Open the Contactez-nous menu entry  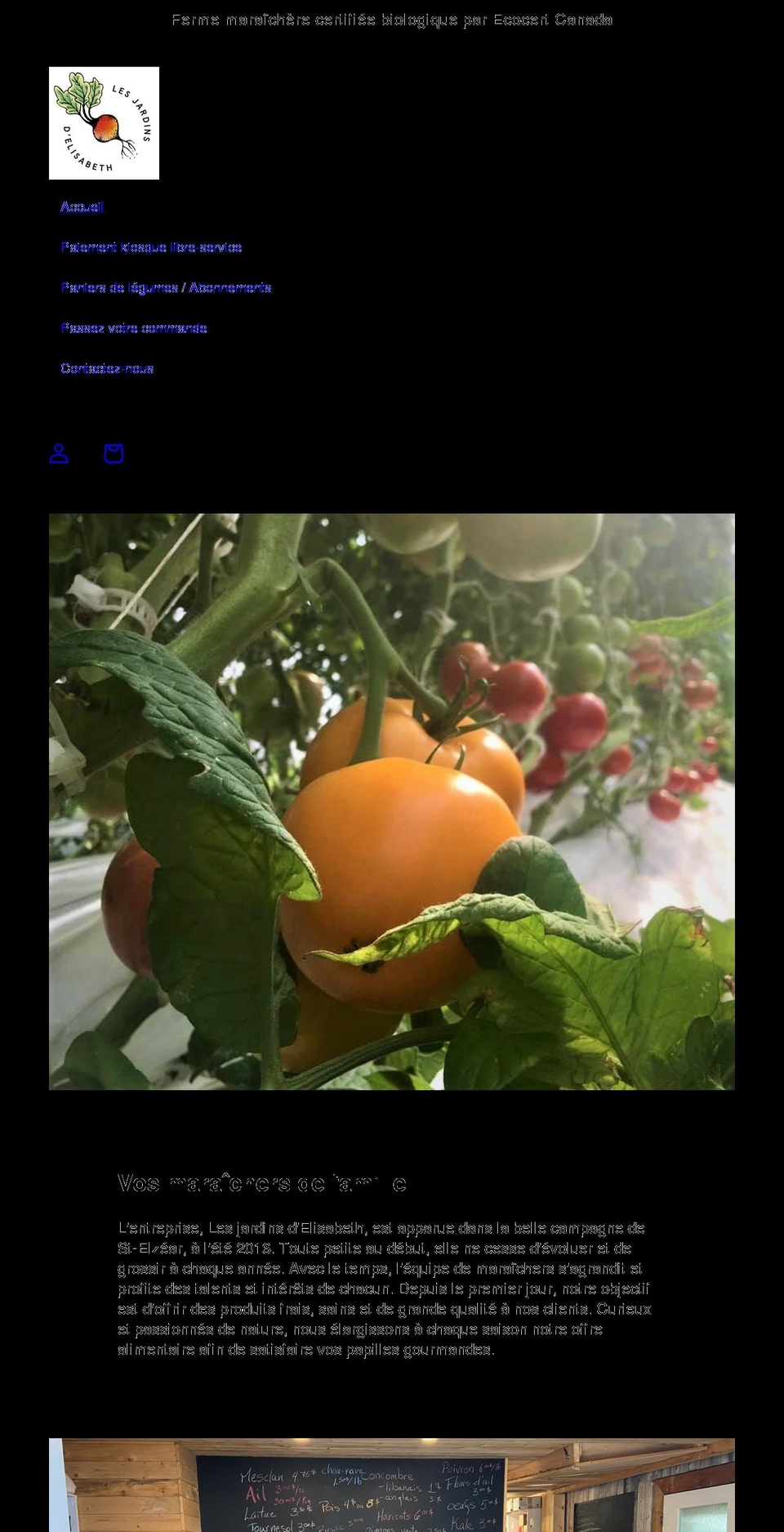coord(107,368)
